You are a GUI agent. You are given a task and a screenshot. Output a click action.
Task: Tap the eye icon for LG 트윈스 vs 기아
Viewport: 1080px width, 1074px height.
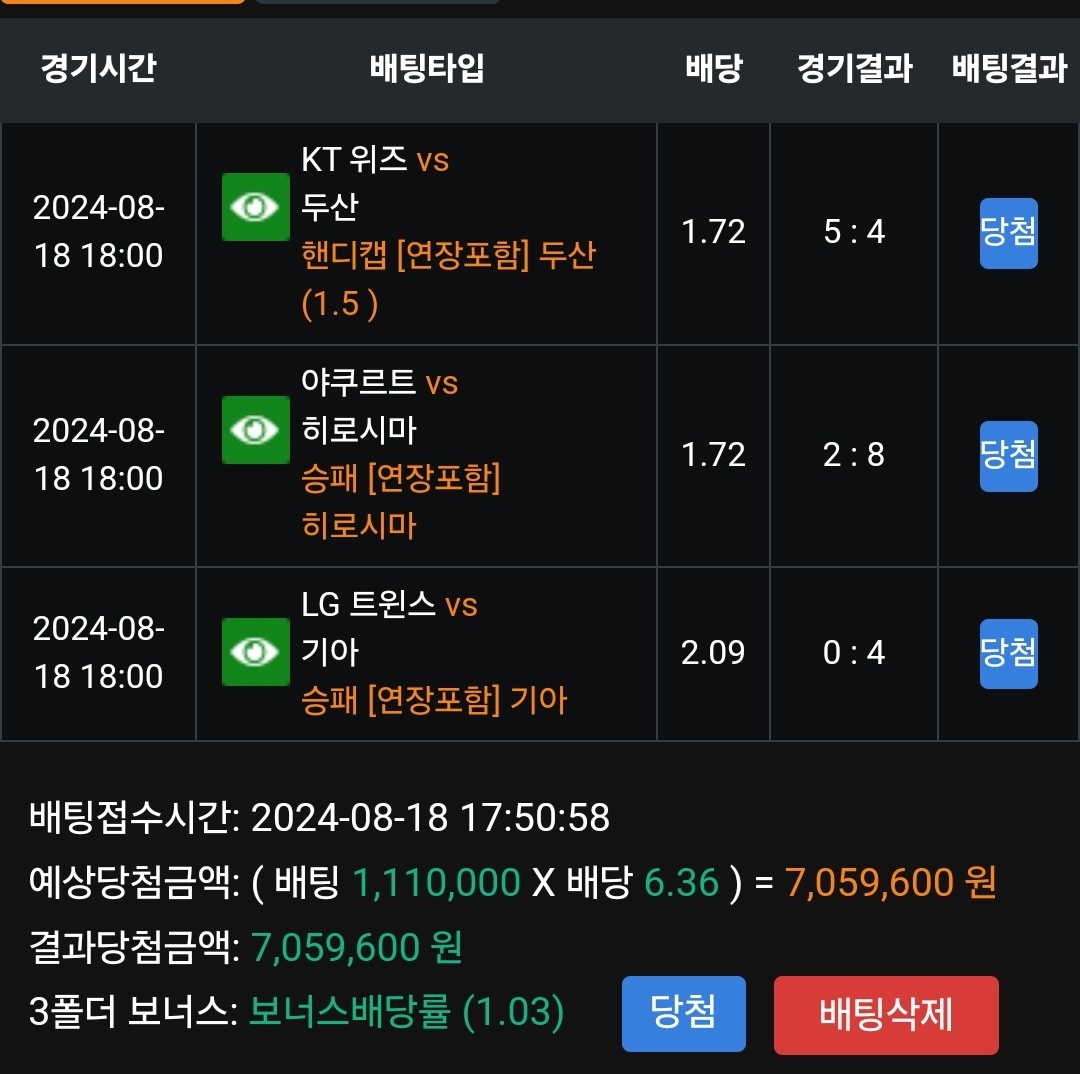[255, 652]
